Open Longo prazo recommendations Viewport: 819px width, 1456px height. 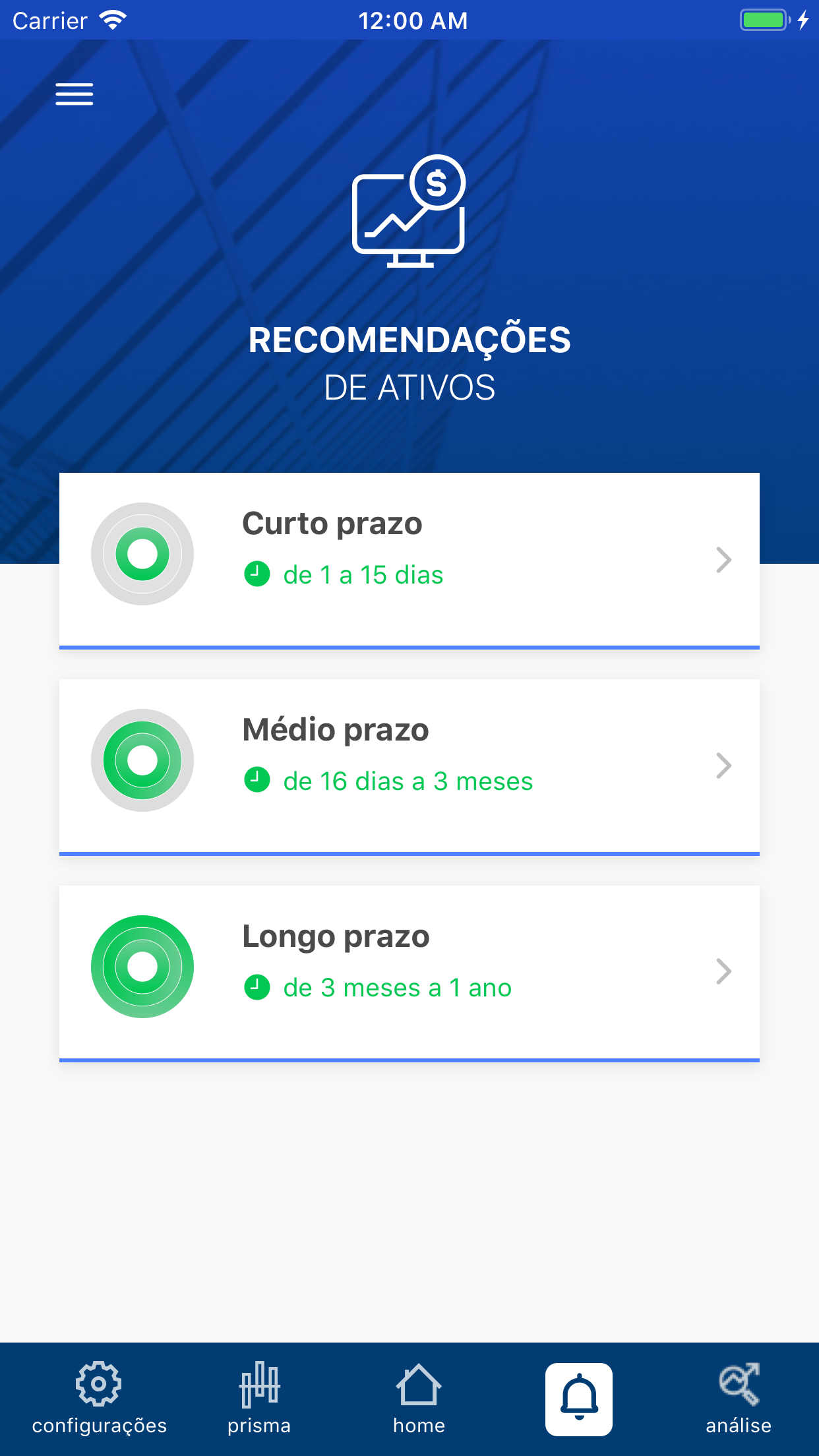pyautogui.click(x=409, y=972)
